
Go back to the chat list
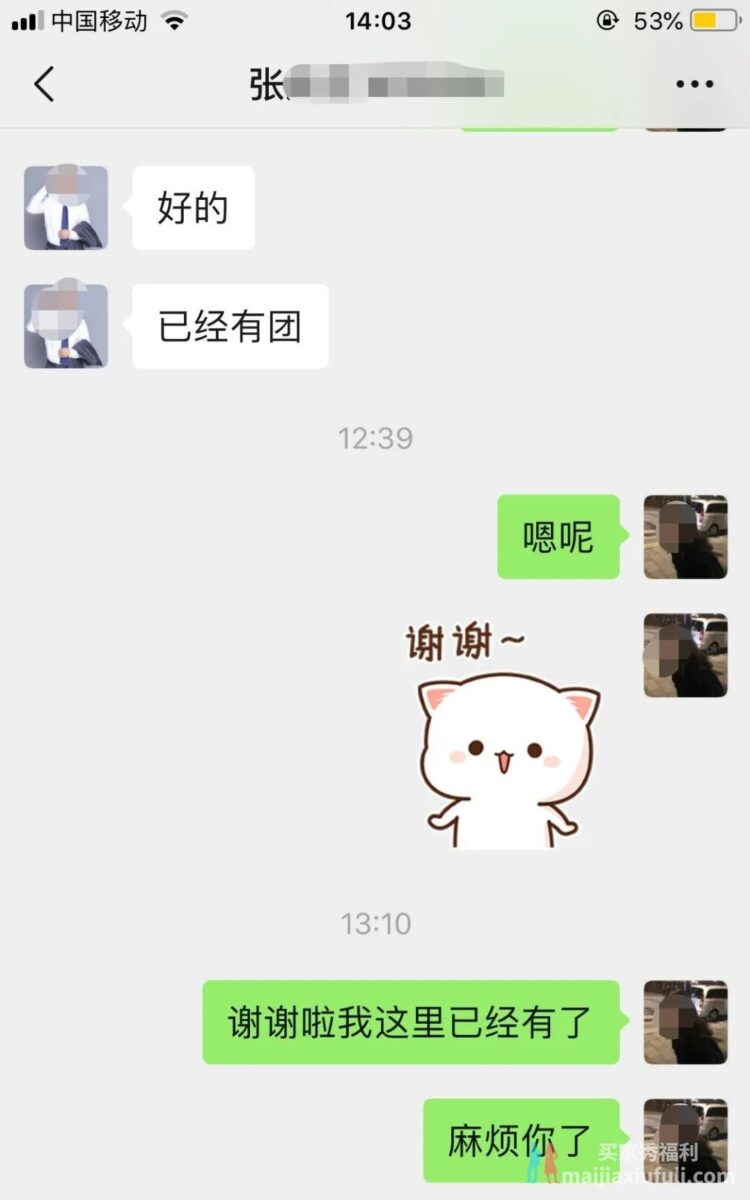click(x=44, y=85)
